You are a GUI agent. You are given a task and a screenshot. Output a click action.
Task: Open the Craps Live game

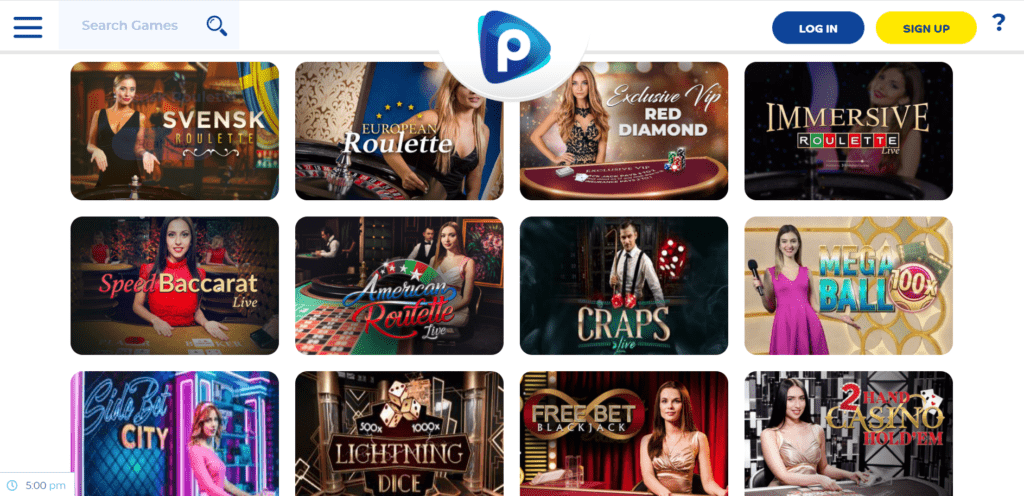tap(623, 285)
